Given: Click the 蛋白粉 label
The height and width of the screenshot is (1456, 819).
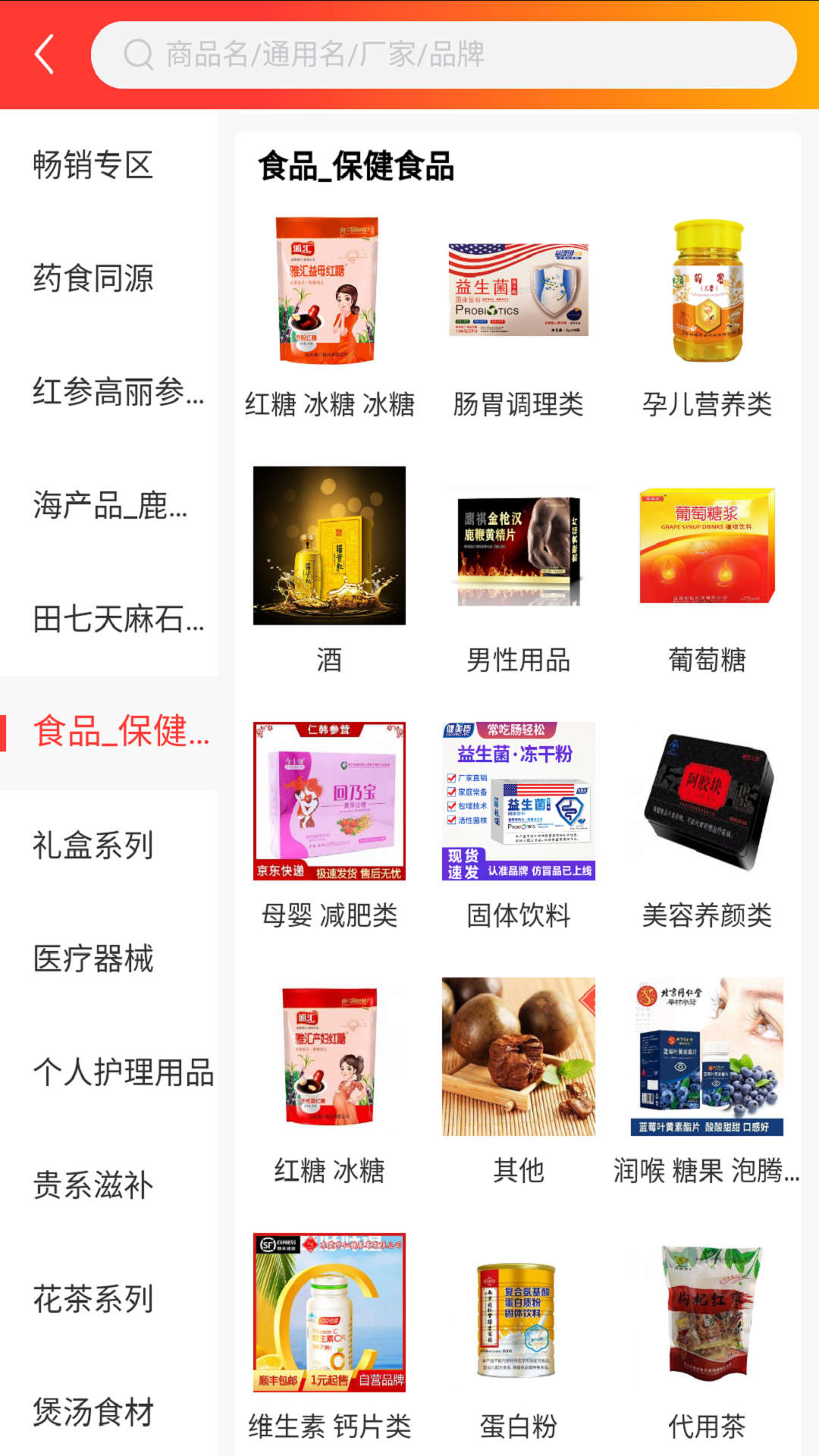Looking at the screenshot, I should 518,1426.
